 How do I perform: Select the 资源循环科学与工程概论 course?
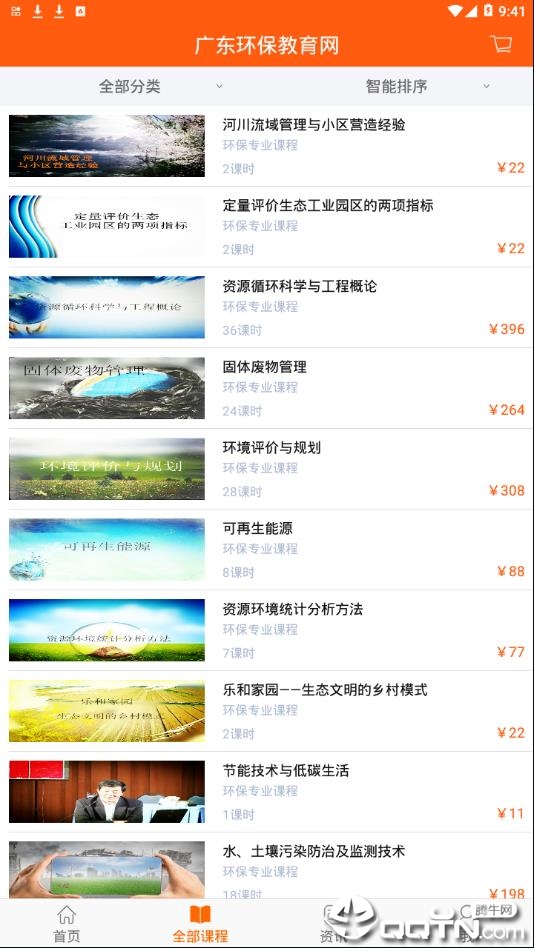[x=267, y=307]
